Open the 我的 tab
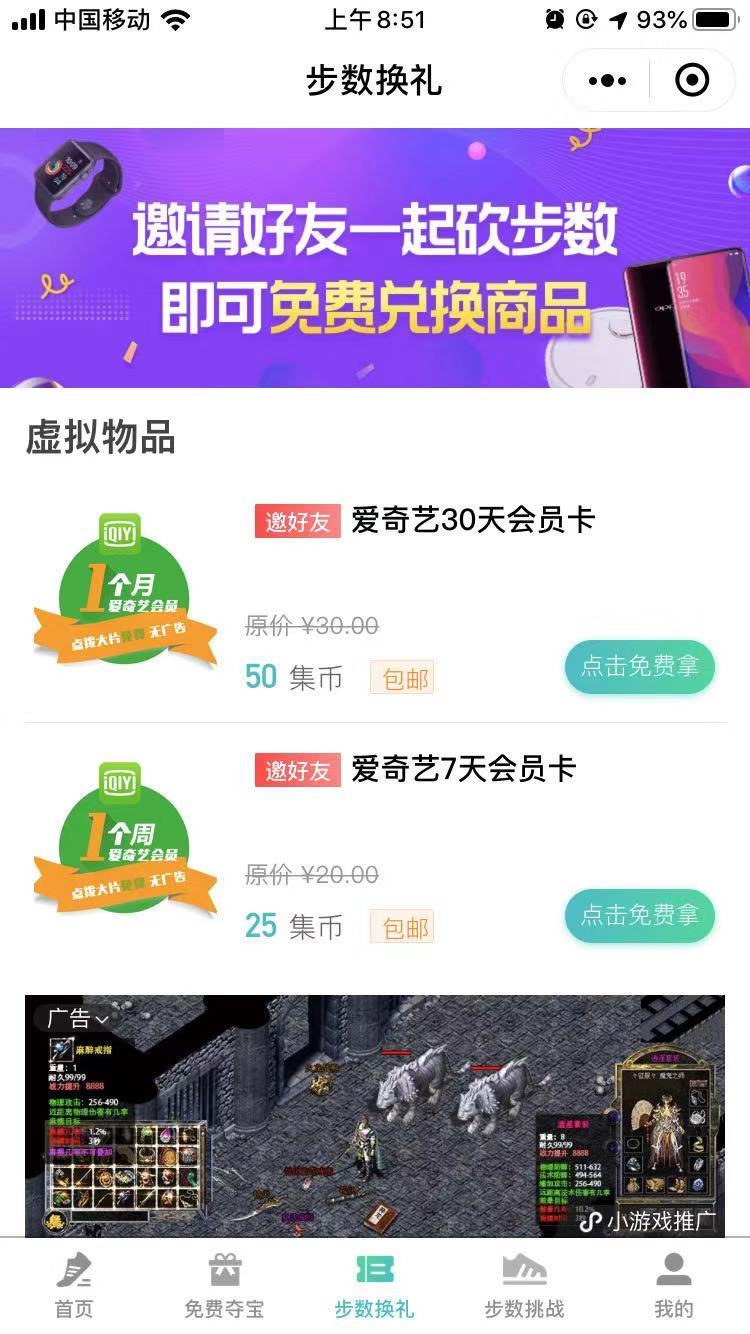 tap(674, 1285)
